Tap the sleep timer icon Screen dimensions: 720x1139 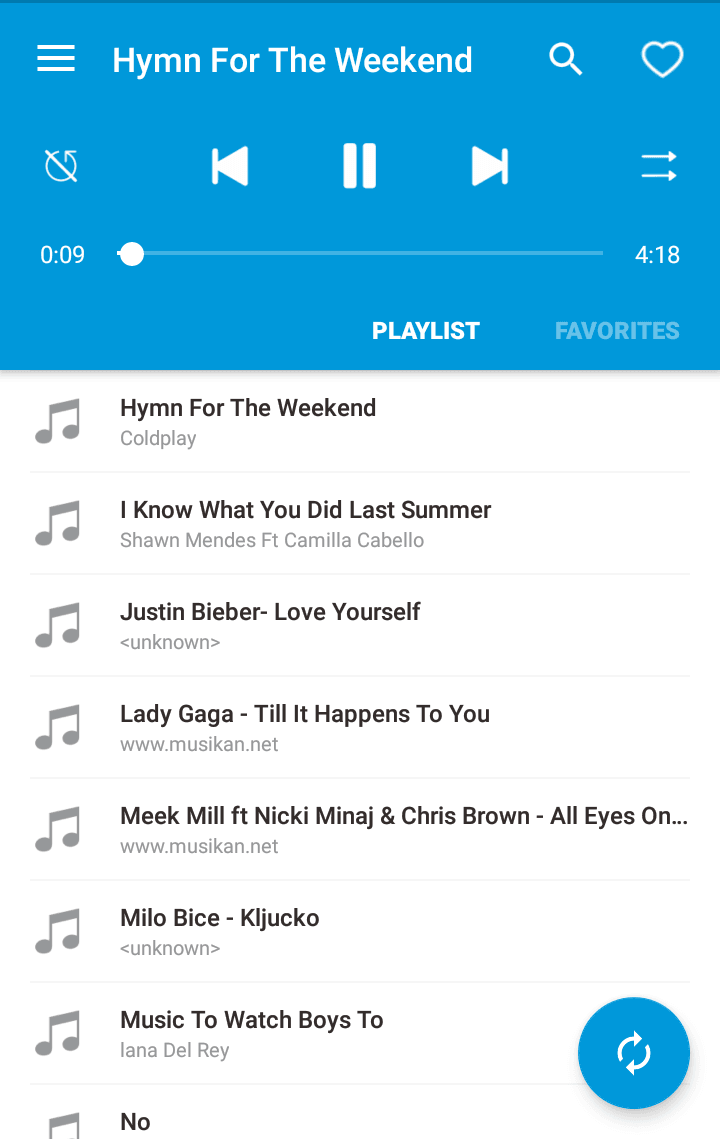pyautogui.click(x=61, y=166)
